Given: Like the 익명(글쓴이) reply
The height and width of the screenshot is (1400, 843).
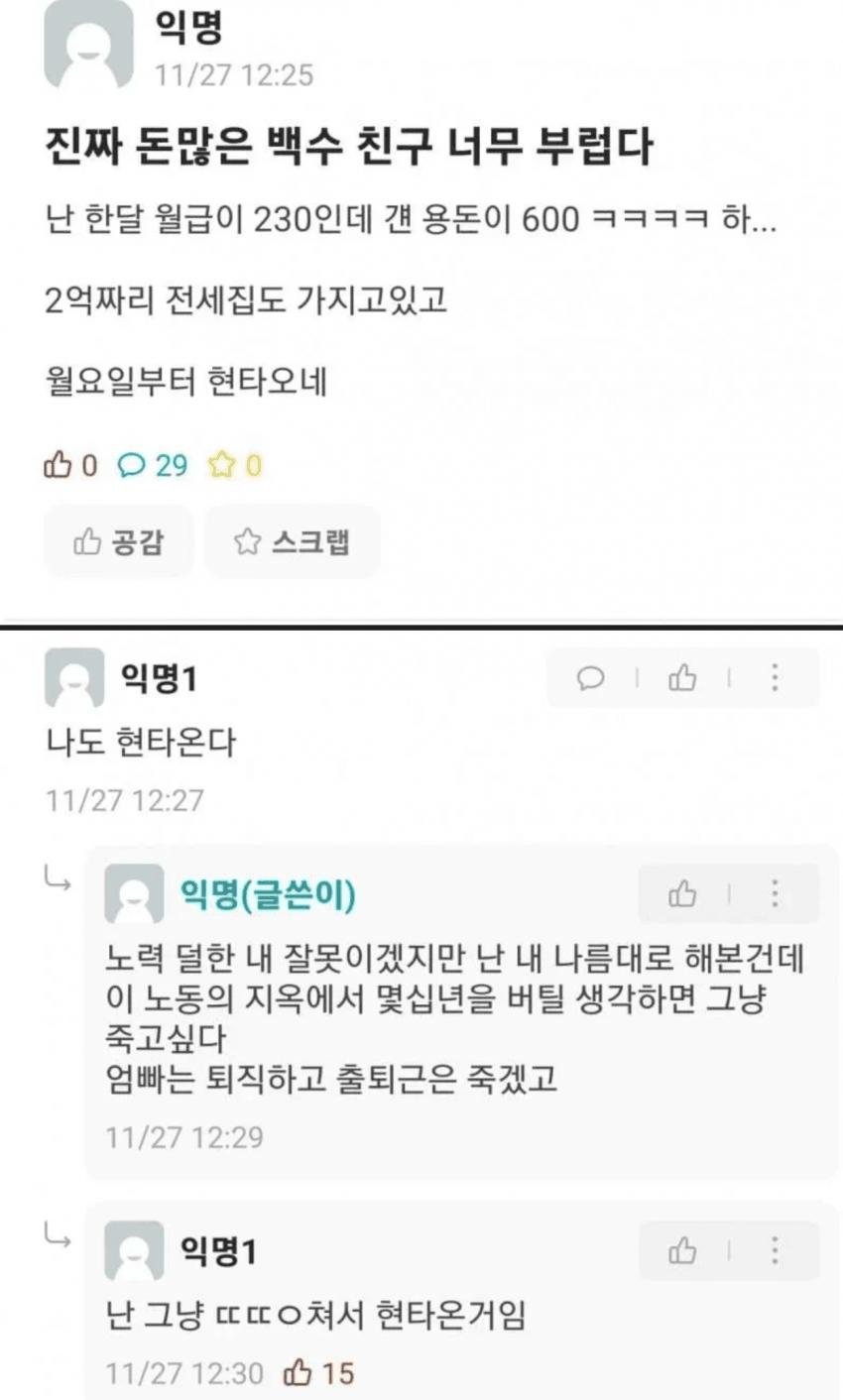Looking at the screenshot, I should click(682, 894).
